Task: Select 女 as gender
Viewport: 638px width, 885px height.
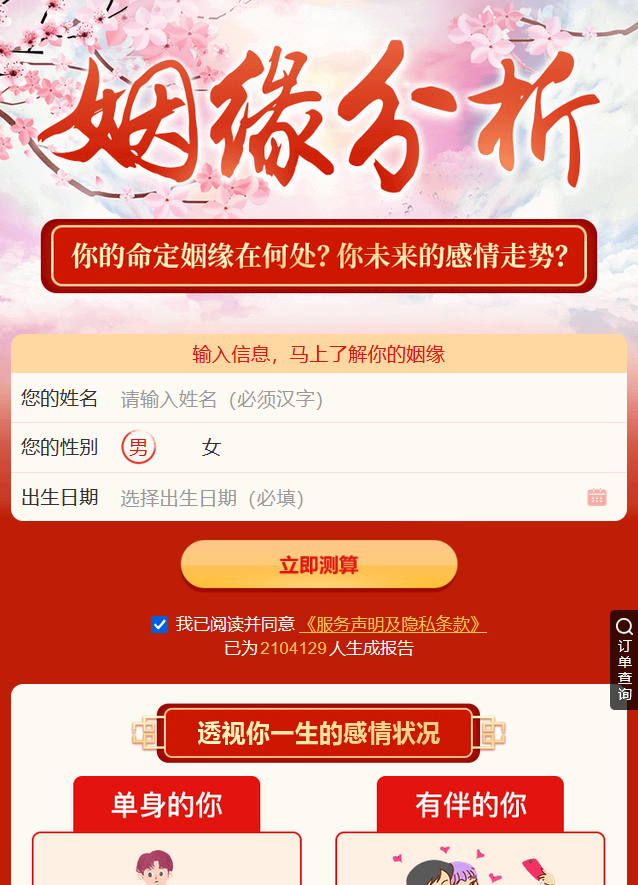Action: click(211, 447)
